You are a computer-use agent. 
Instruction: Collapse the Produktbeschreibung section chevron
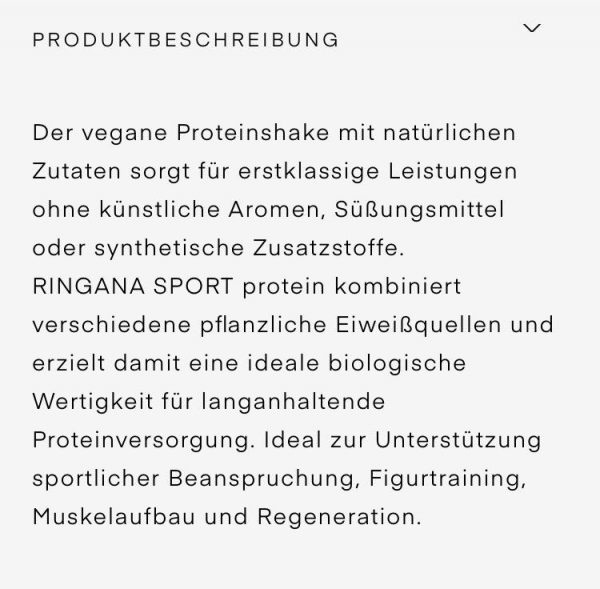click(x=532, y=29)
